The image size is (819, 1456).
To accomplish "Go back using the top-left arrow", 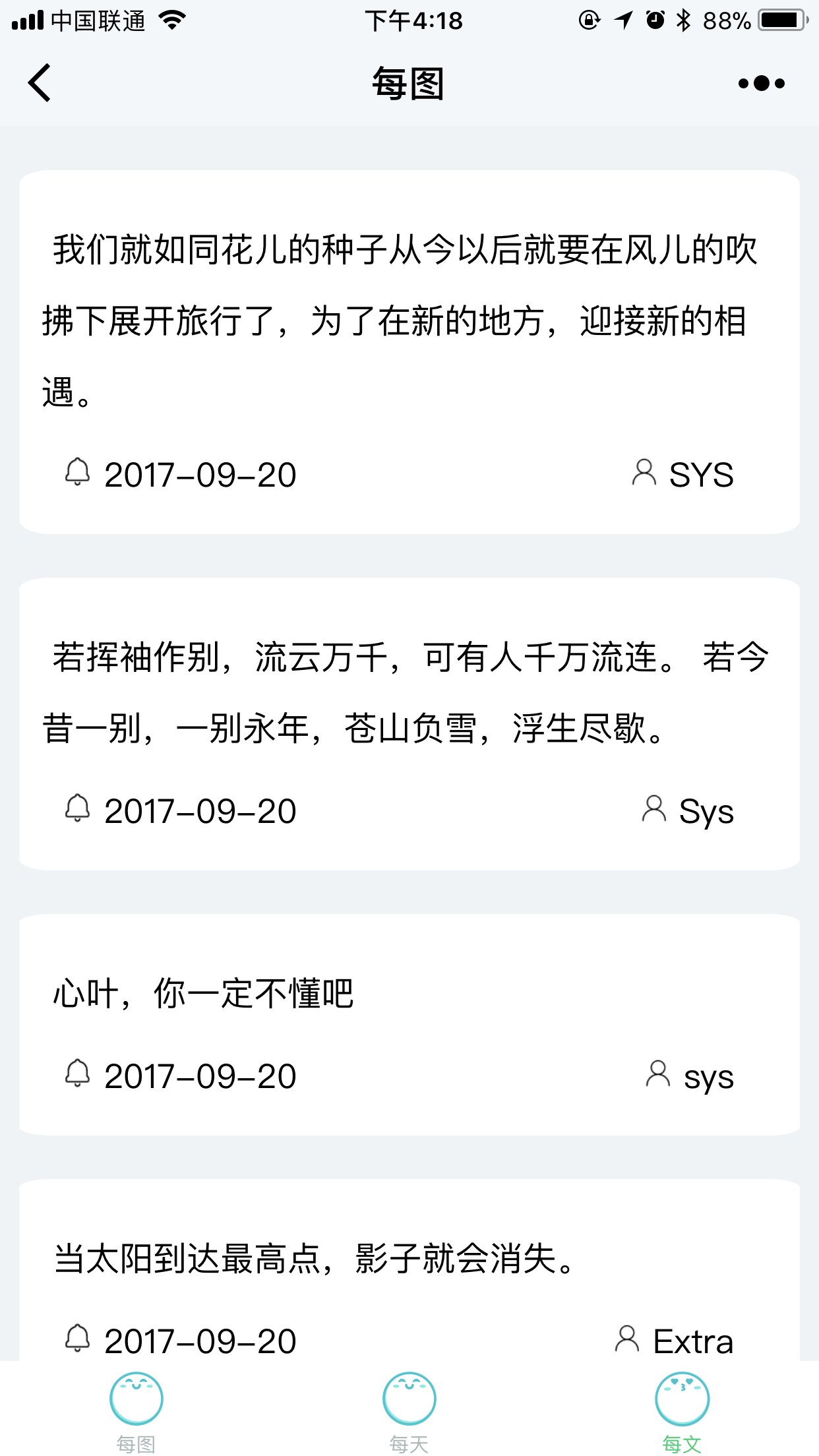I will 40,83.
